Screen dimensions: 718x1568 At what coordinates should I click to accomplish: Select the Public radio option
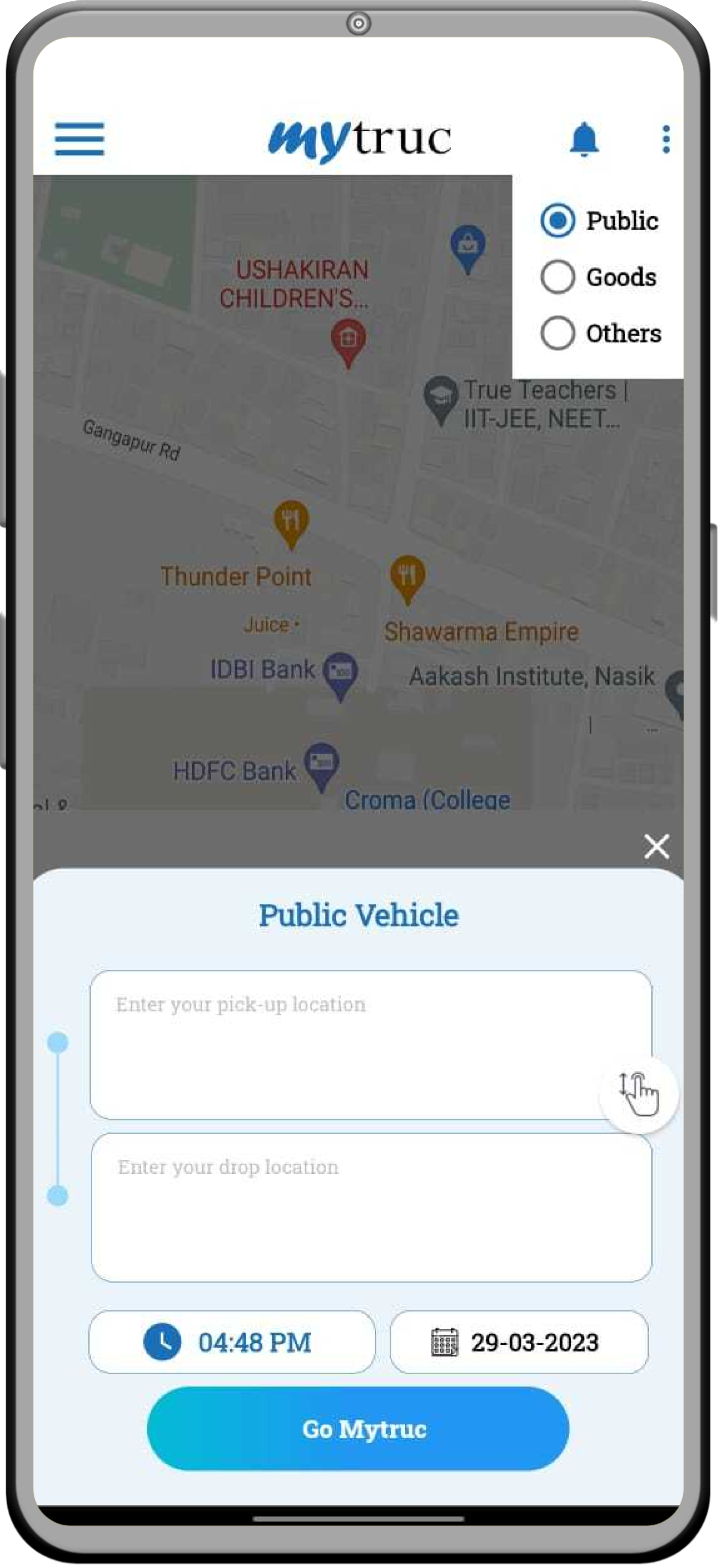(x=558, y=221)
